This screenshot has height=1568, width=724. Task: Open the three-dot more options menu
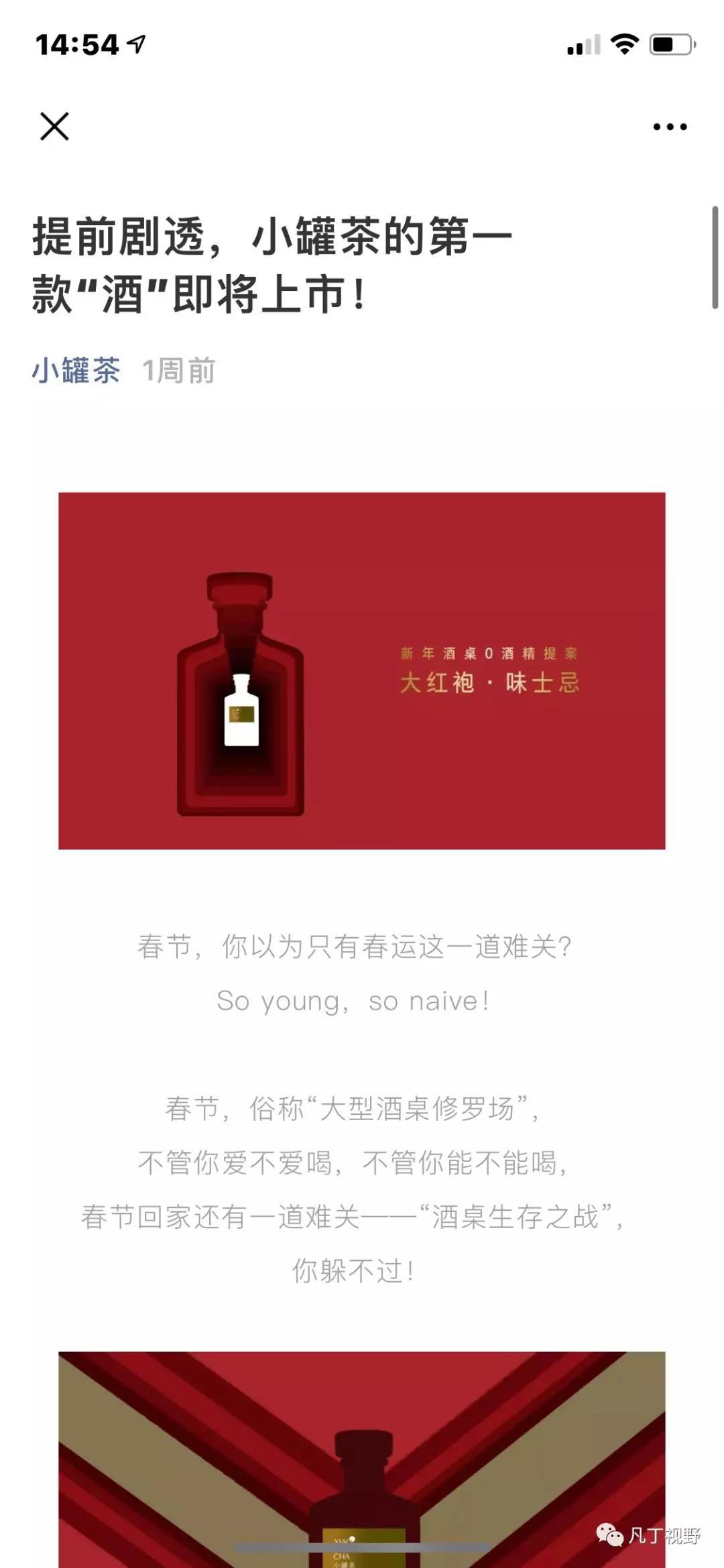670,127
